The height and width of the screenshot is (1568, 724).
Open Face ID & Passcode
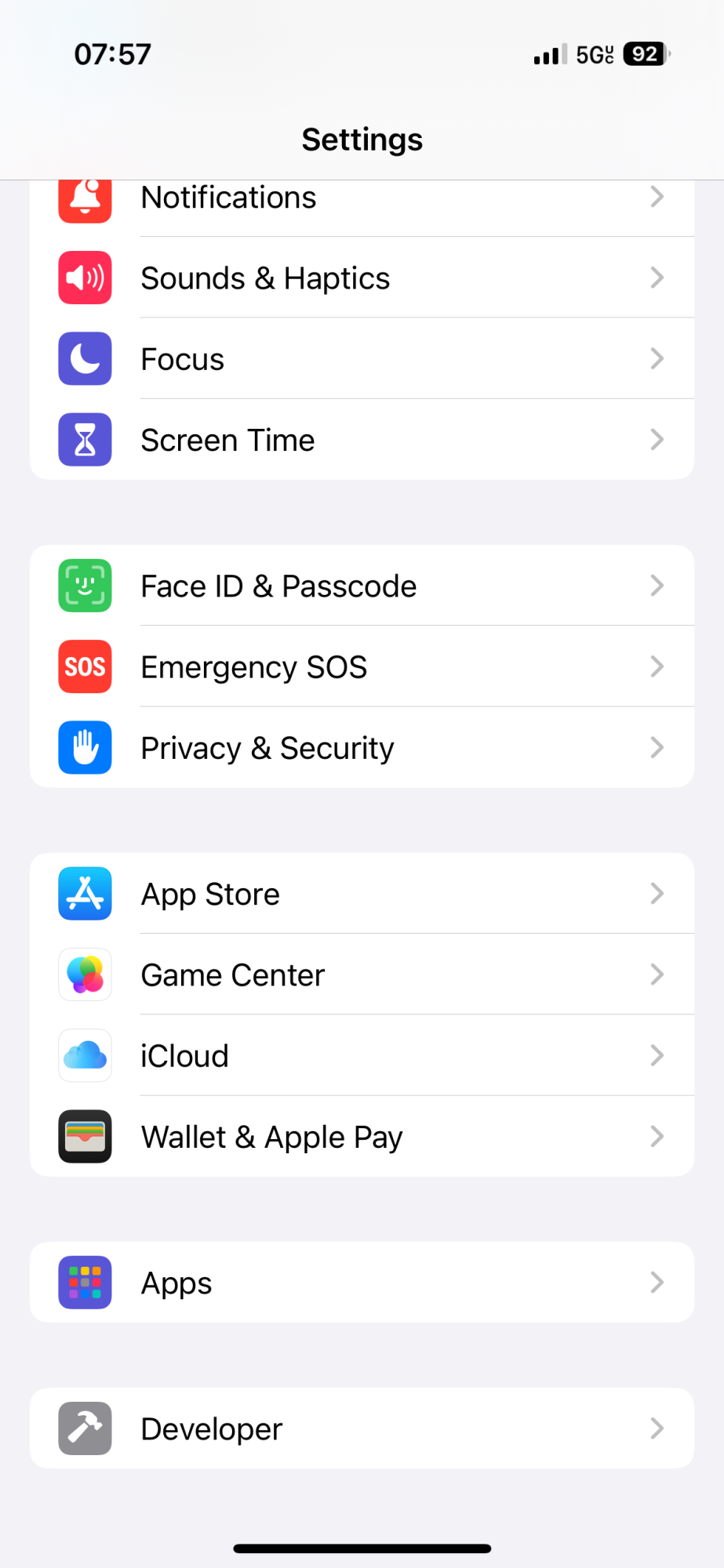tap(361, 586)
